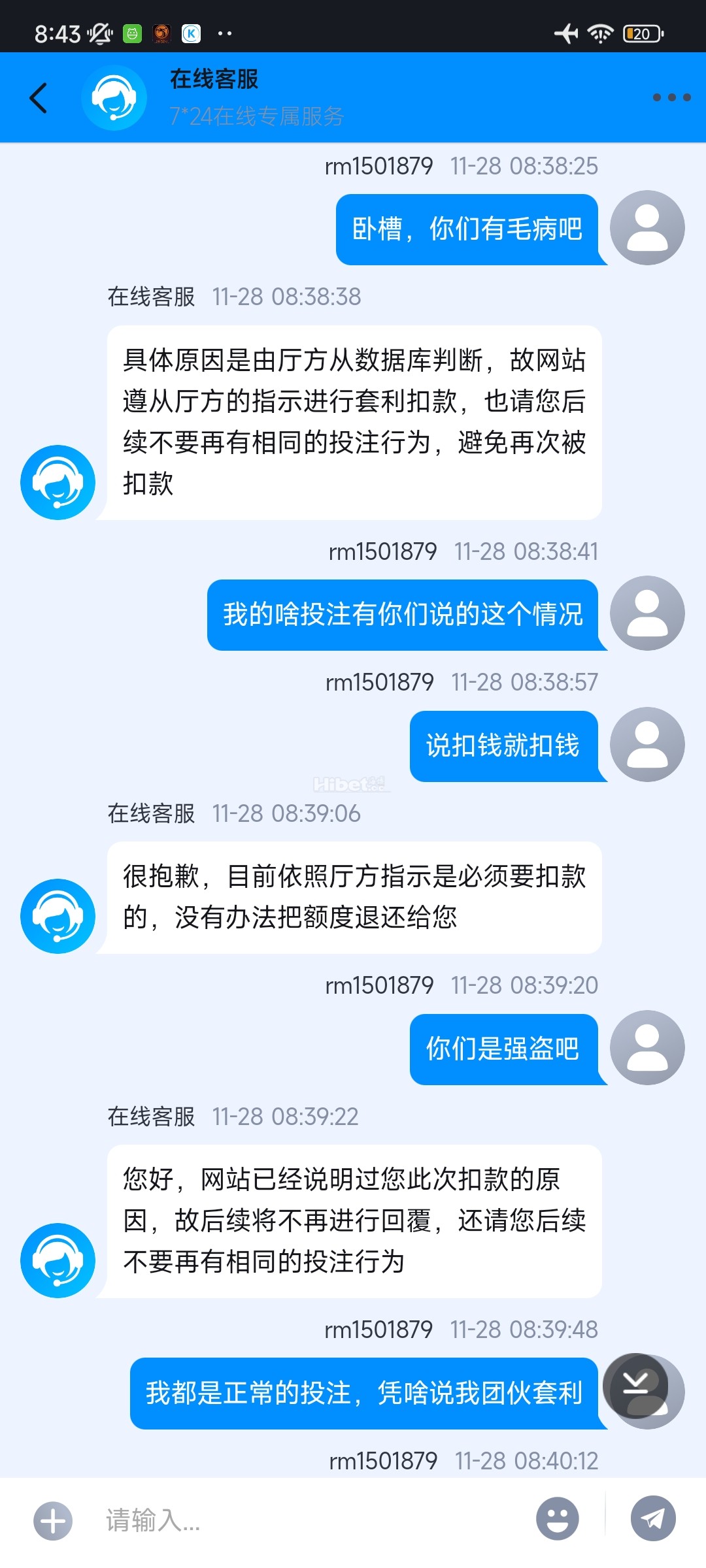Focus the 请输入 message field
The width and height of the screenshot is (706, 1568).
(x=314, y=1521)
